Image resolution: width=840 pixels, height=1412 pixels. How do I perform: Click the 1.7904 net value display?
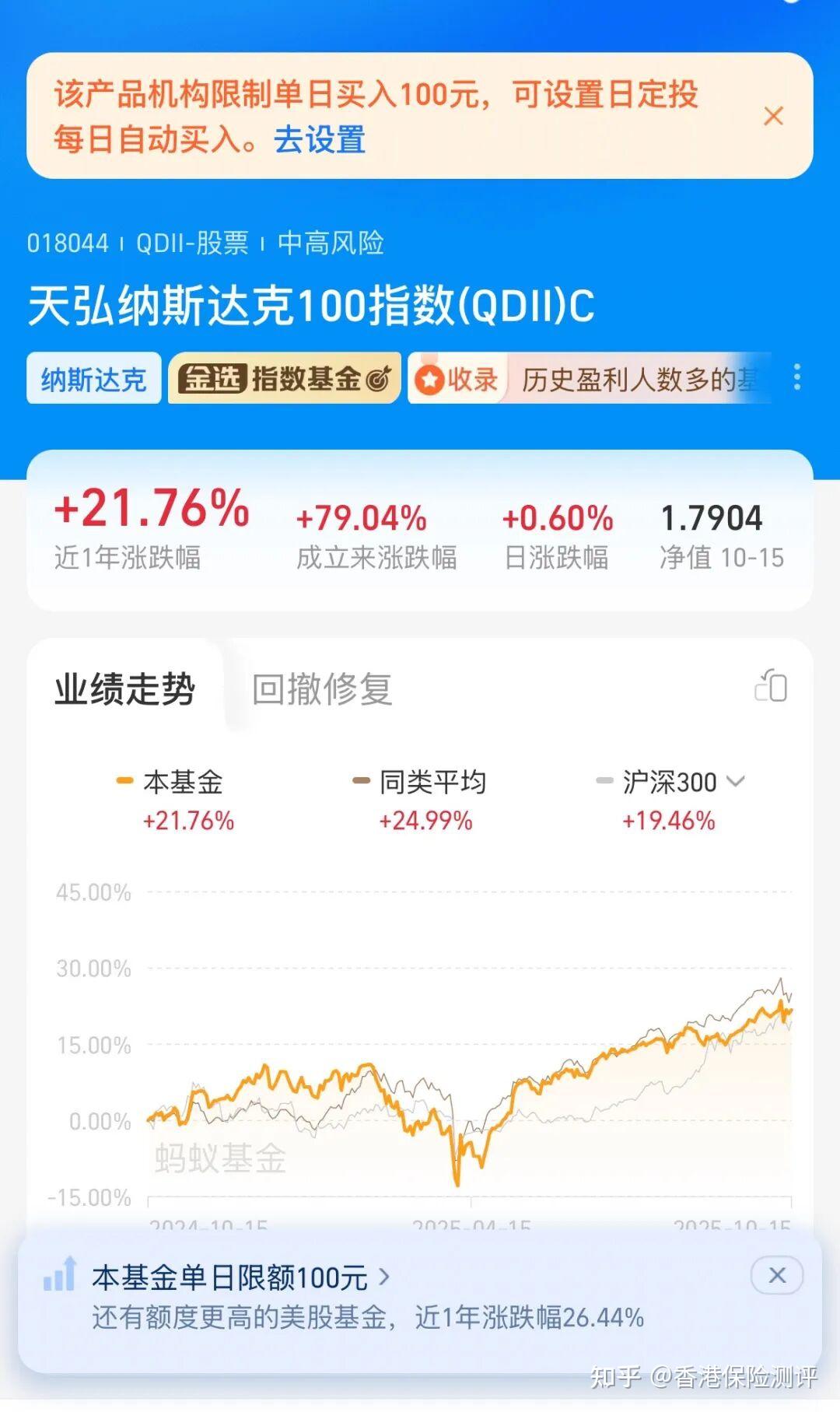[x=712, y=517]
